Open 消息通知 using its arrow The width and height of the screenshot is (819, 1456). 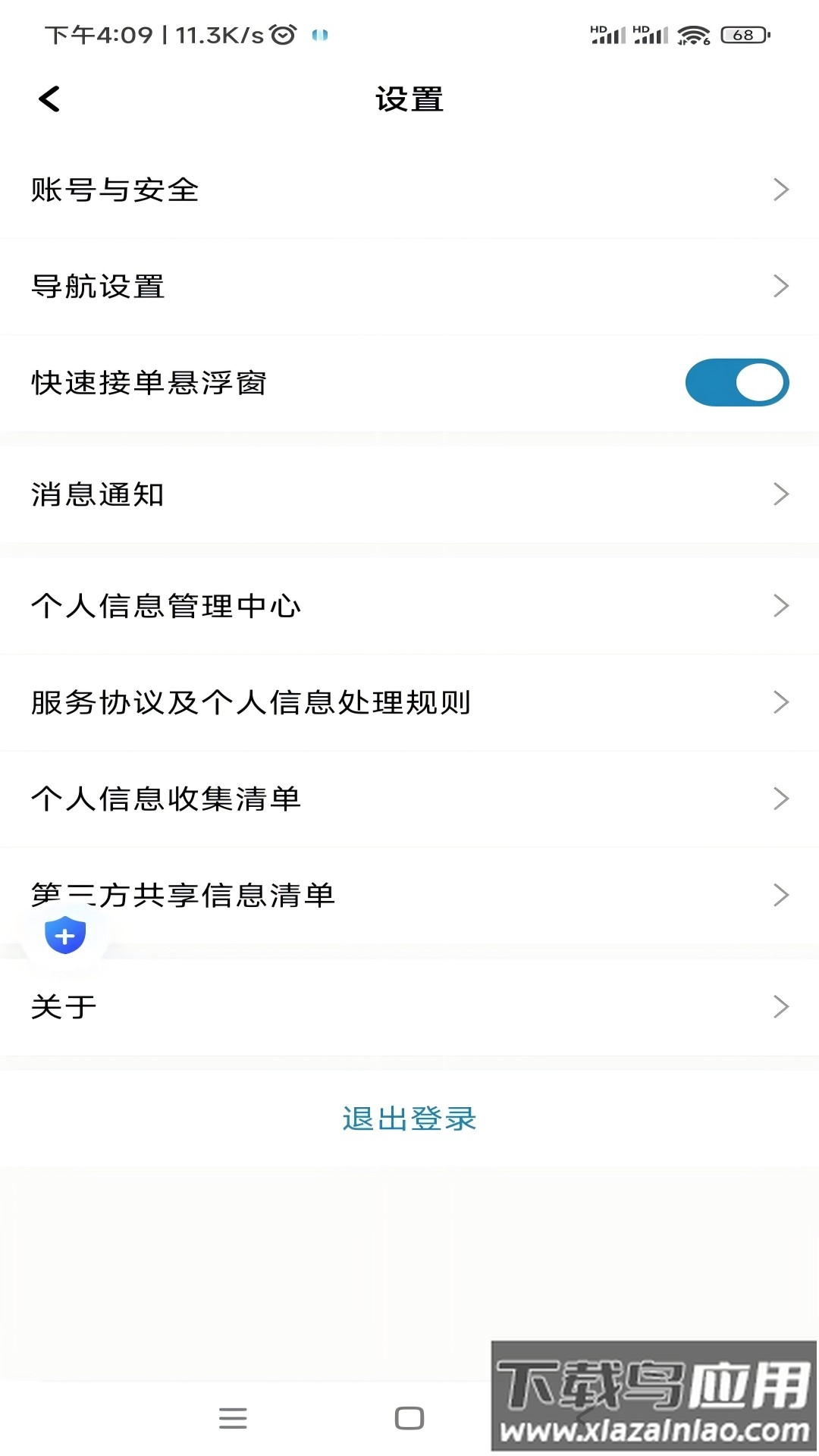[781, 495]
